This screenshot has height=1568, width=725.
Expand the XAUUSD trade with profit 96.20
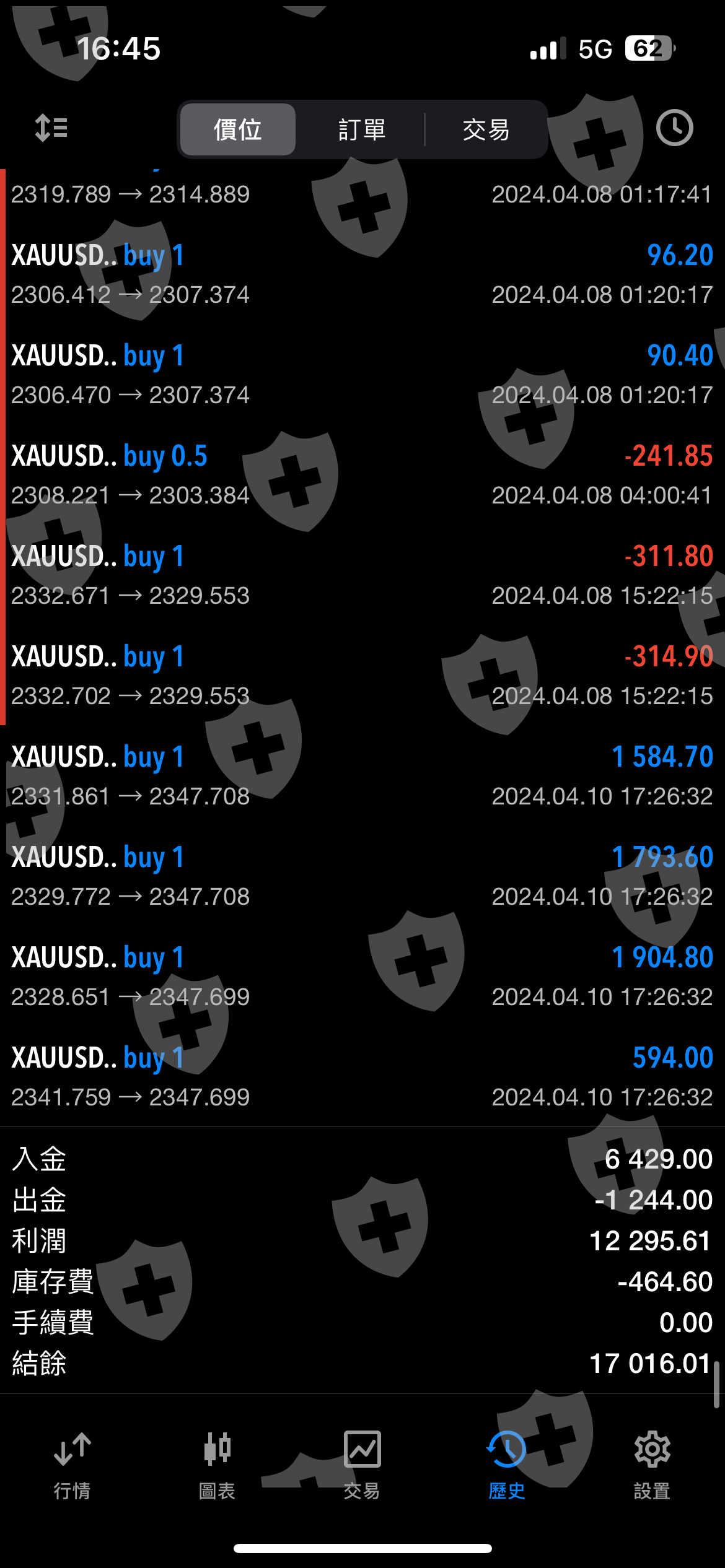point(362,274)
